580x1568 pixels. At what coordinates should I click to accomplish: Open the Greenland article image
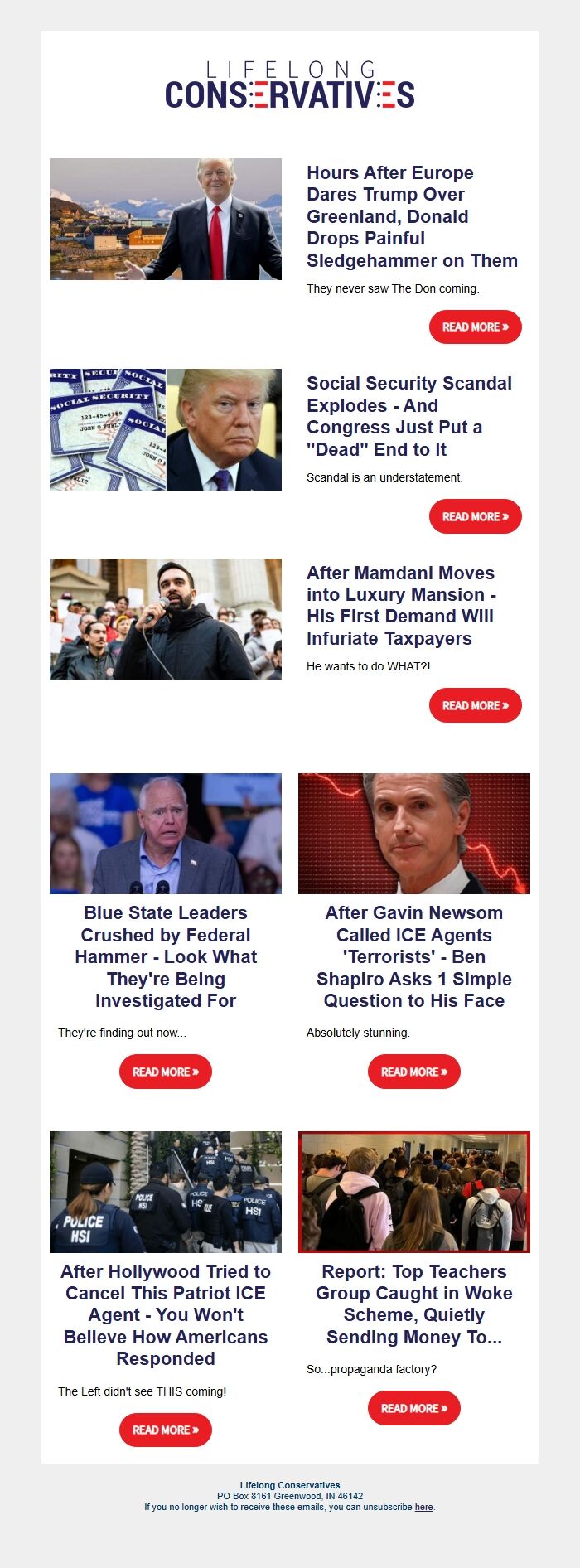coord(166,219)
